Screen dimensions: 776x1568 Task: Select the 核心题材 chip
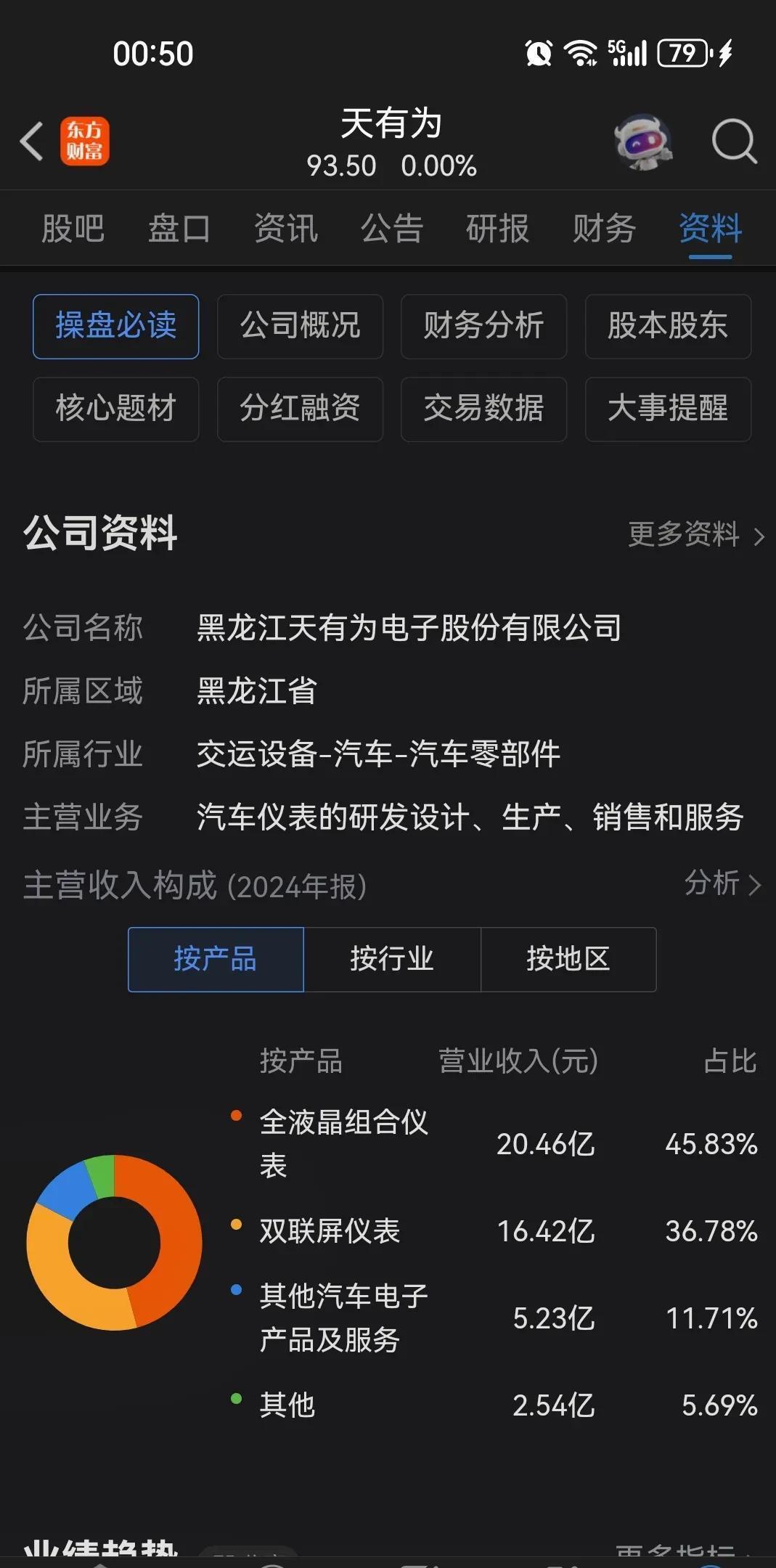pyautogui.click(x=115, y=409)
